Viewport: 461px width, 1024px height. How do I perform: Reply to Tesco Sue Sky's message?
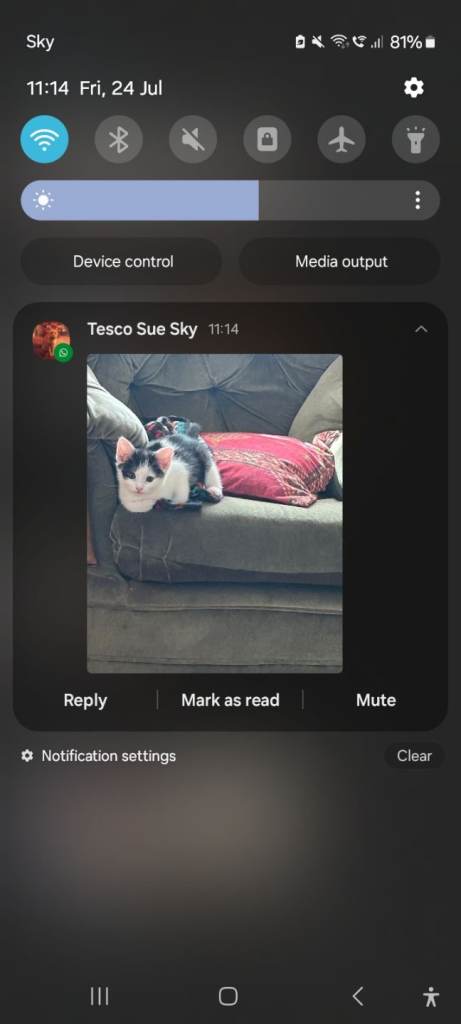pyautogui.click(x=85, y=700)
